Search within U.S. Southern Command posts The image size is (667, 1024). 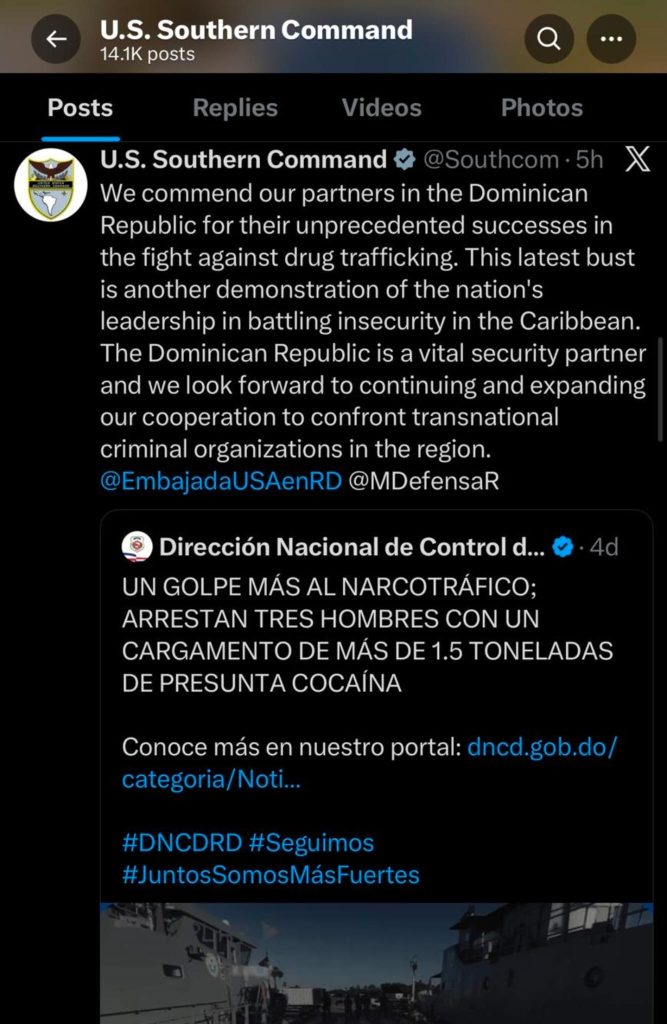(x=549, y=39)
